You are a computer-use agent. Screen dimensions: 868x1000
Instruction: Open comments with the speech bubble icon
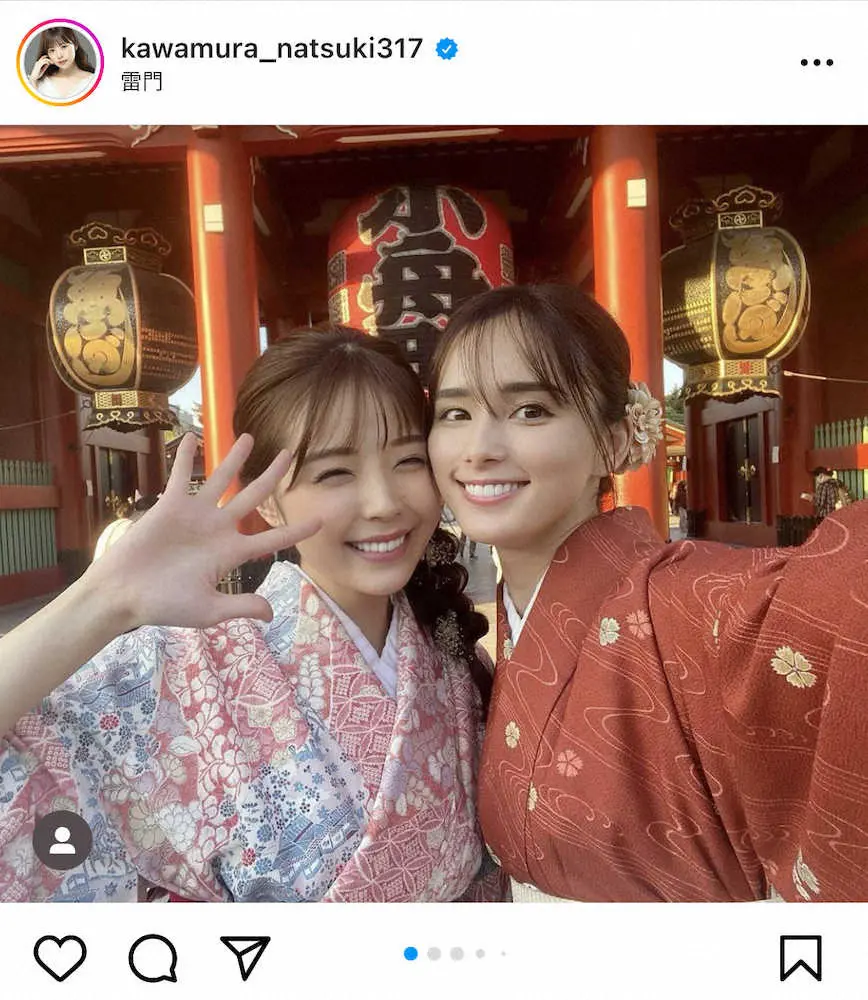pyautogui.click(x=153, y=957)
